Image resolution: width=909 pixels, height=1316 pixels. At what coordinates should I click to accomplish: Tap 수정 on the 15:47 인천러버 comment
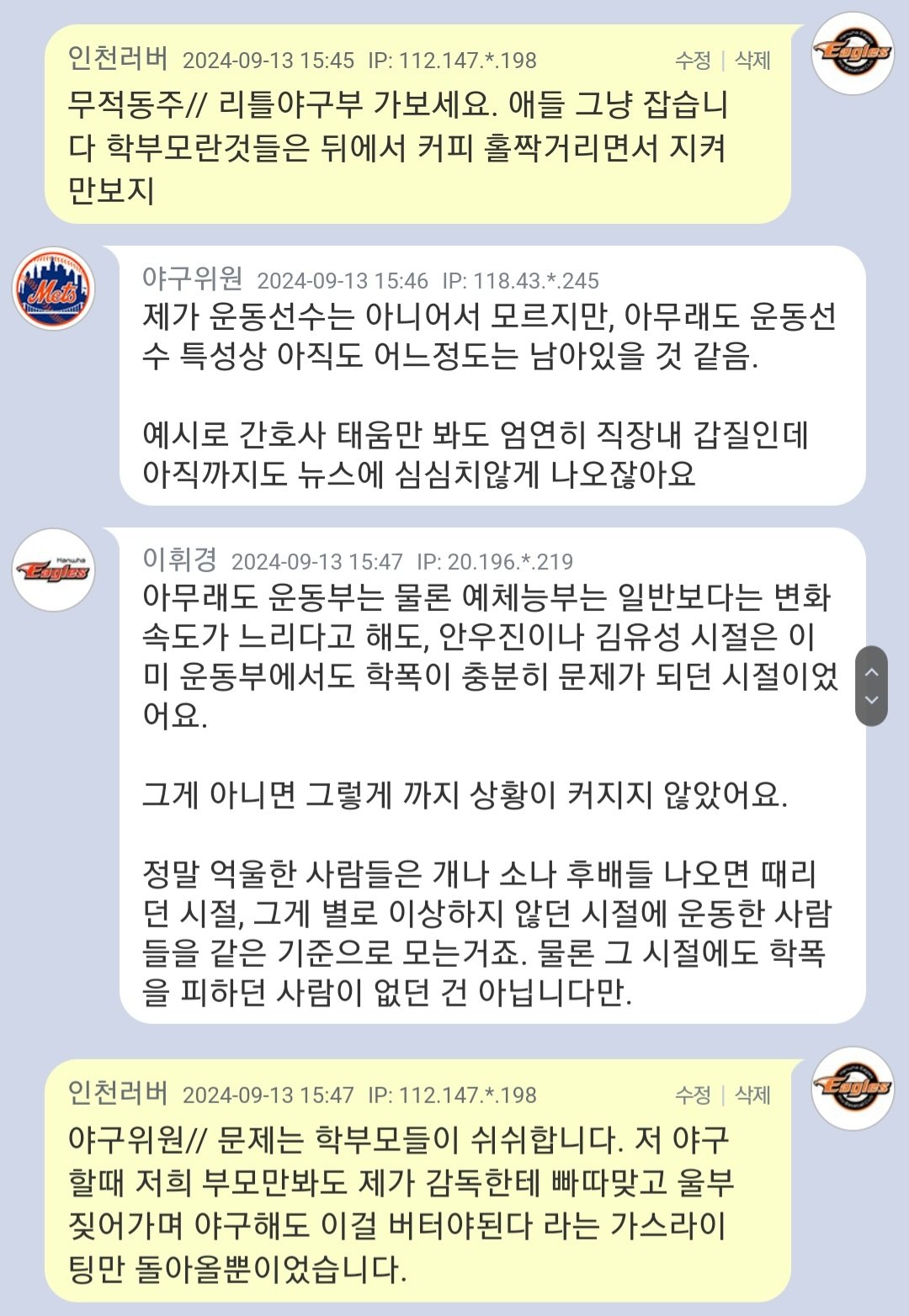pos(693,1095)
